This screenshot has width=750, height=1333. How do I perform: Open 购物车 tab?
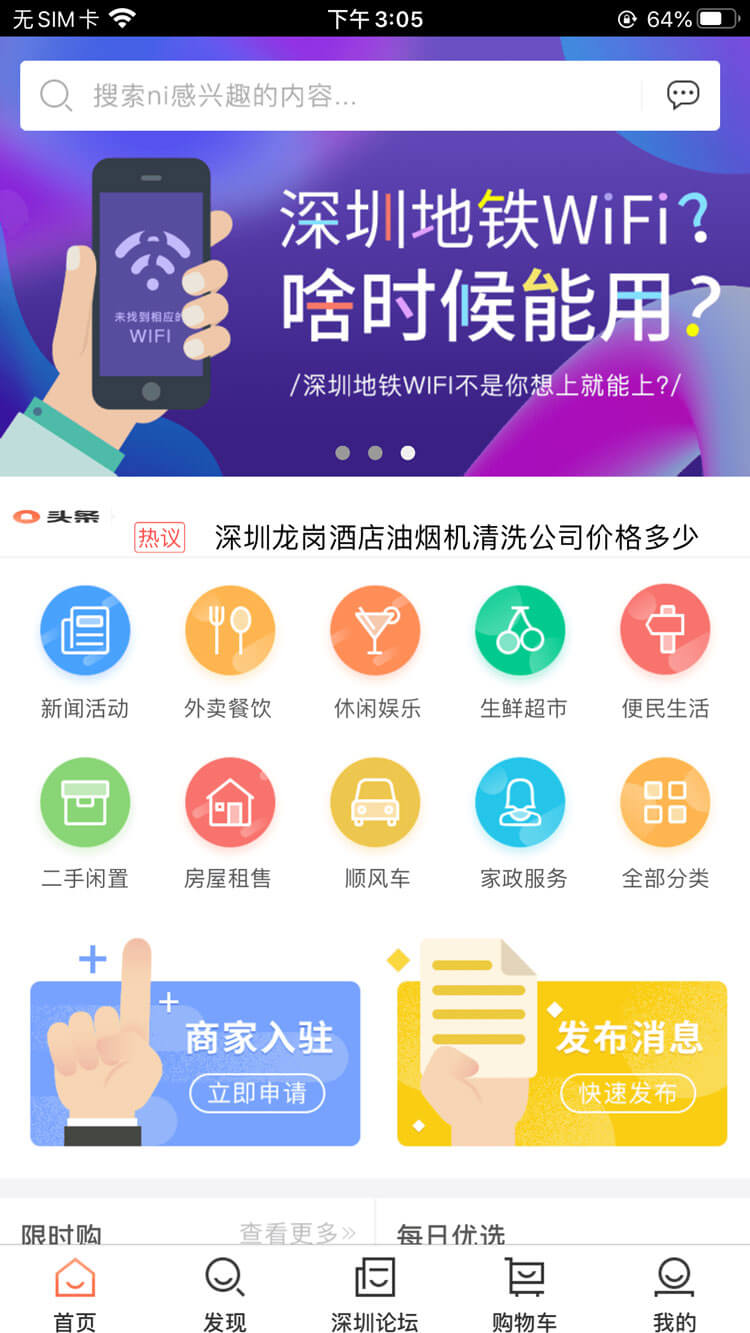point(525,1295)
